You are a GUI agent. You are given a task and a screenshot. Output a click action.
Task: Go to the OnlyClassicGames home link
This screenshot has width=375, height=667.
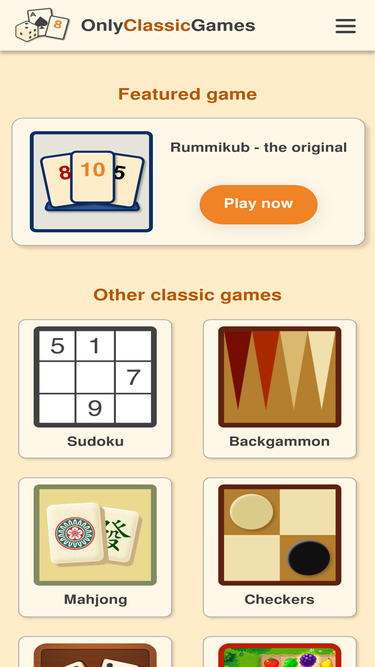[x=135, y=25]
